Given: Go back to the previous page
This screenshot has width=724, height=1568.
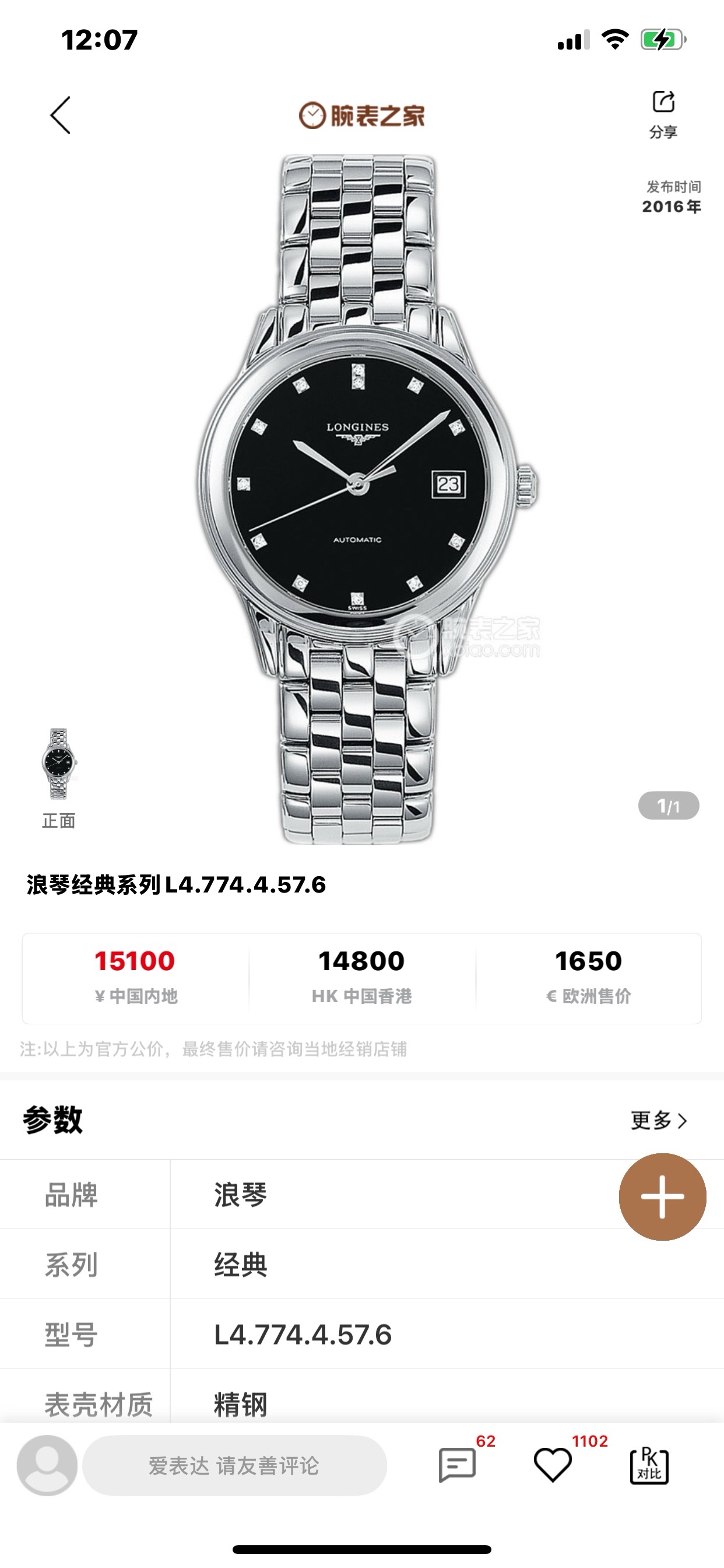Looking at the screenshot, I should [x=60, y=115].
